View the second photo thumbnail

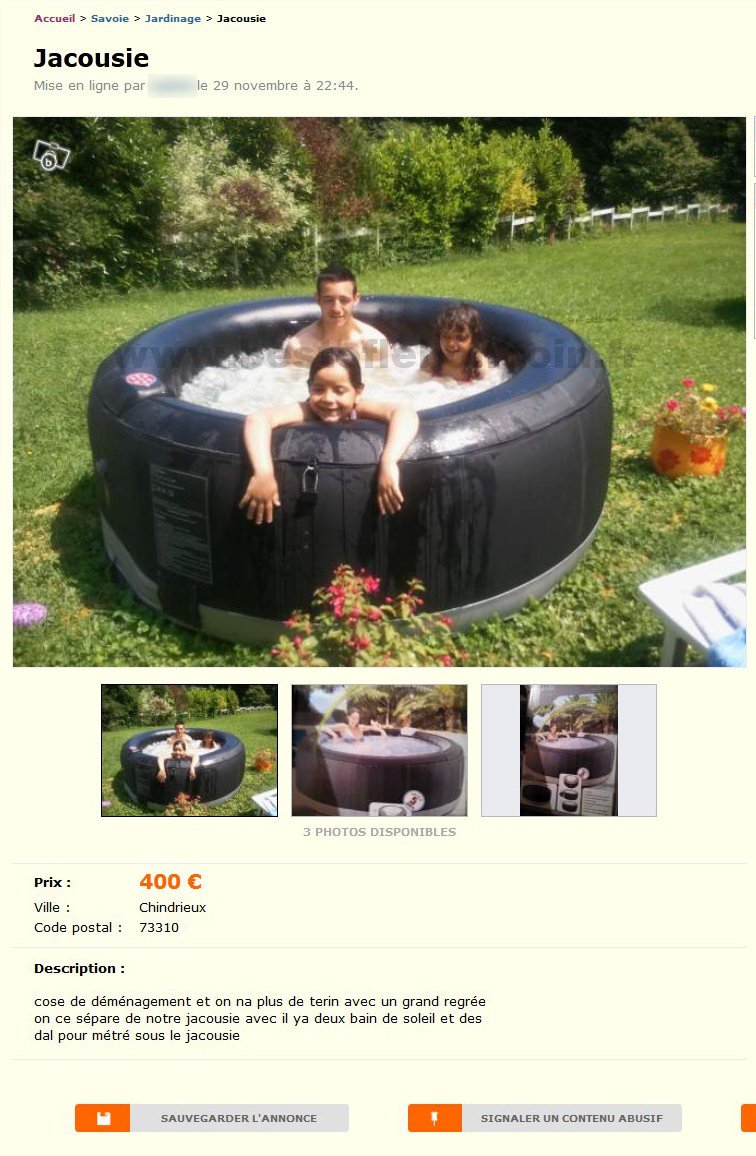point(379,750)
